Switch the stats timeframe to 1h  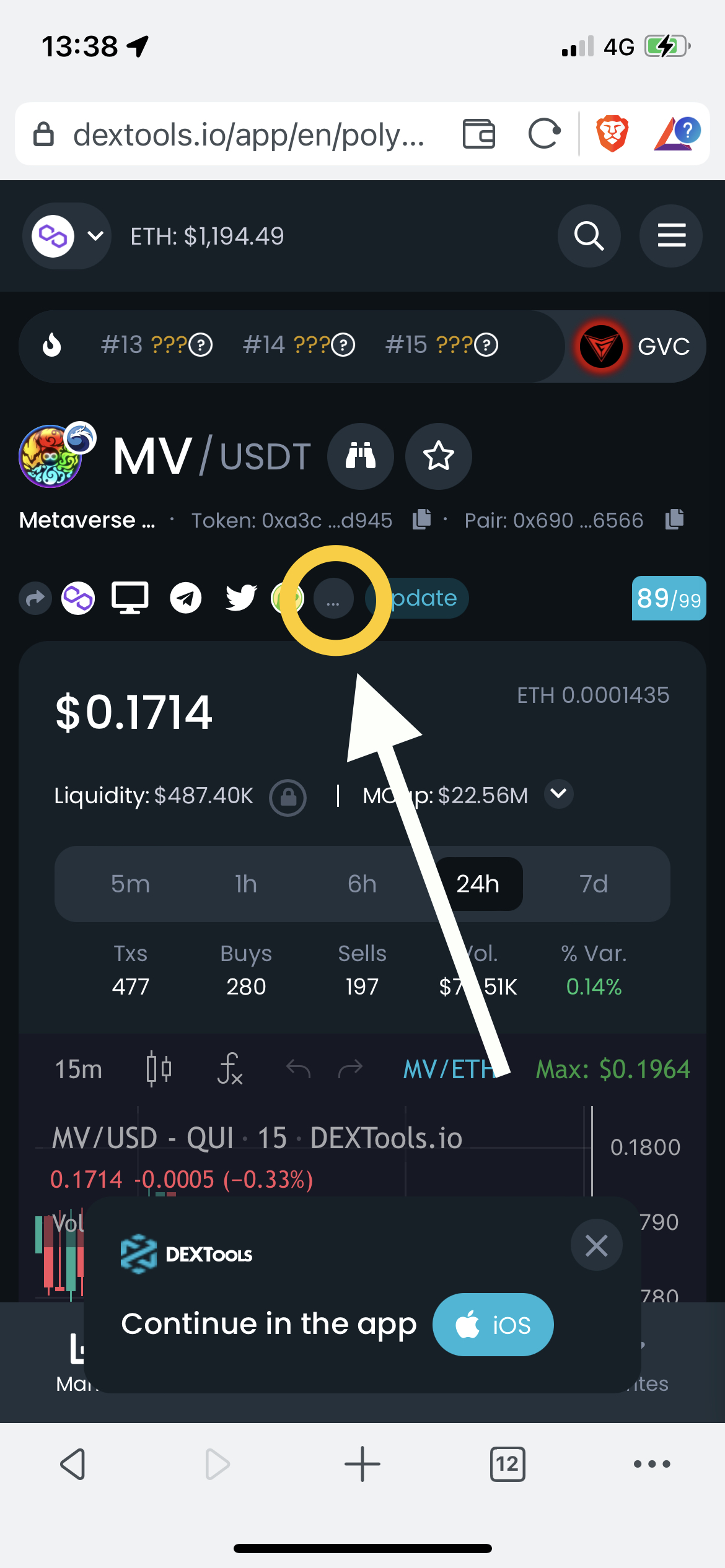(x=246, y=884)
